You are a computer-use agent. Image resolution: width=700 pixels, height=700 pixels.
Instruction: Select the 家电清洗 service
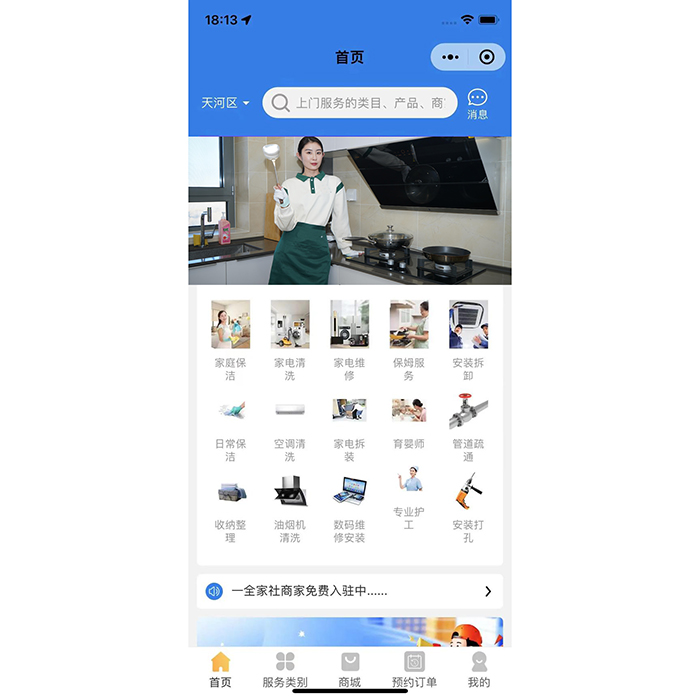point(290,340)
